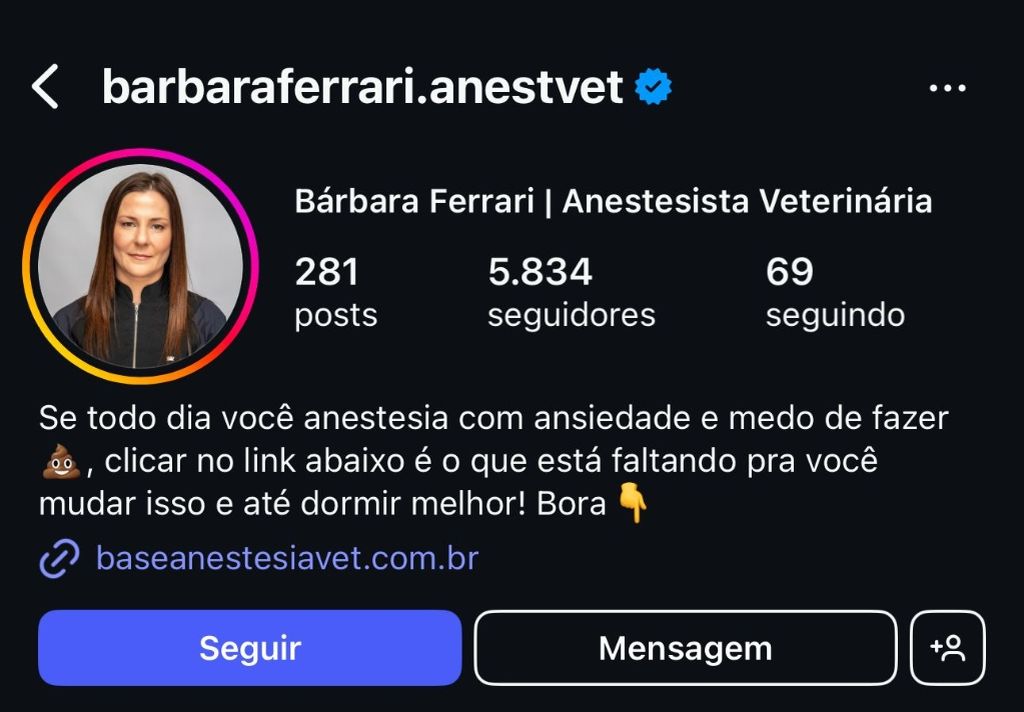The image size is (1024, 712).
Task: Open the 5.834 seguidores list
Action: click(x=570, y=291)
